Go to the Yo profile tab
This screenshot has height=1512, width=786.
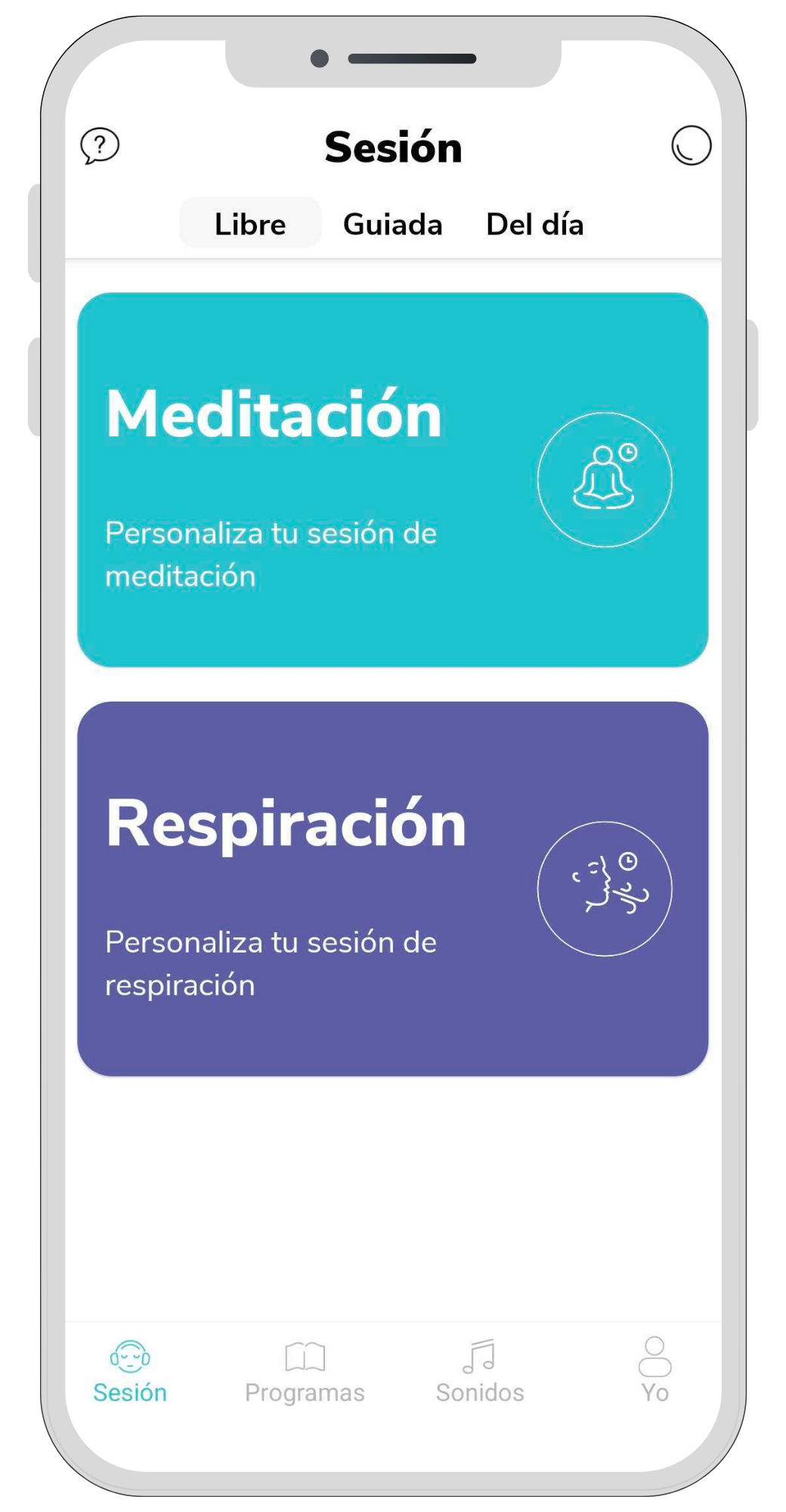click(654, 1371)
